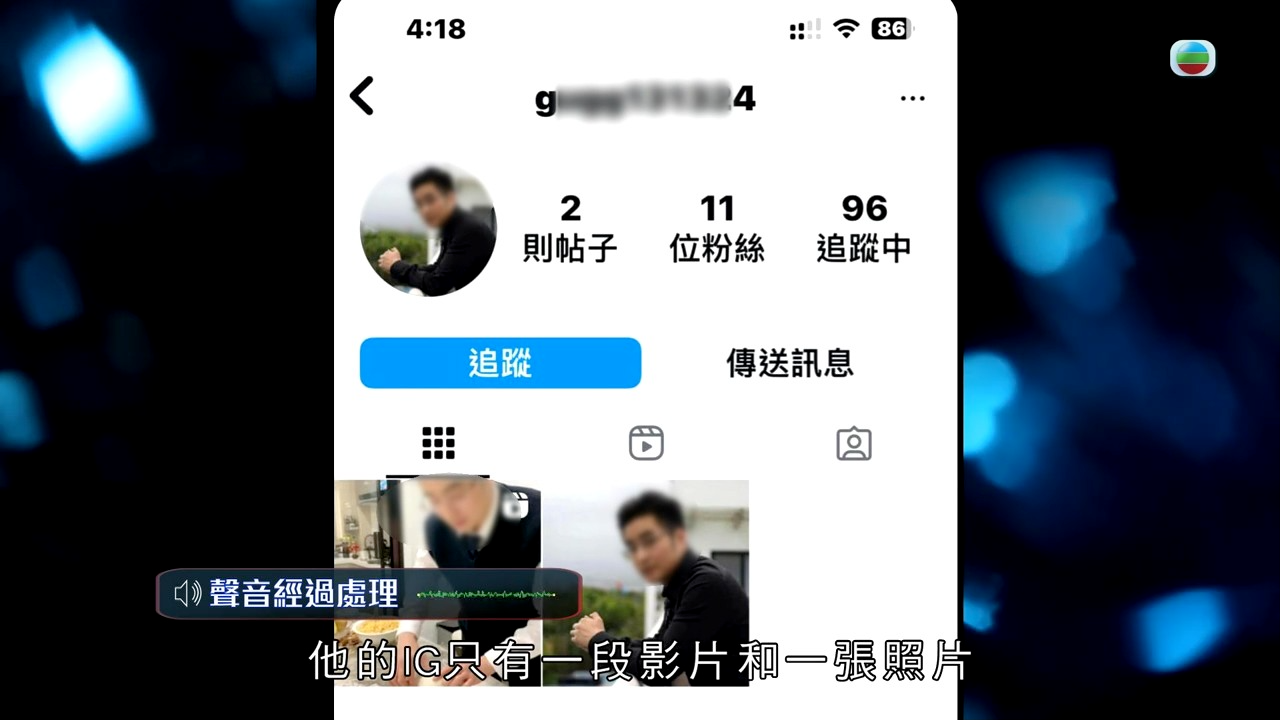Go back with the top-left arrow
This screenshot has height=720, width=1280.
362,97
